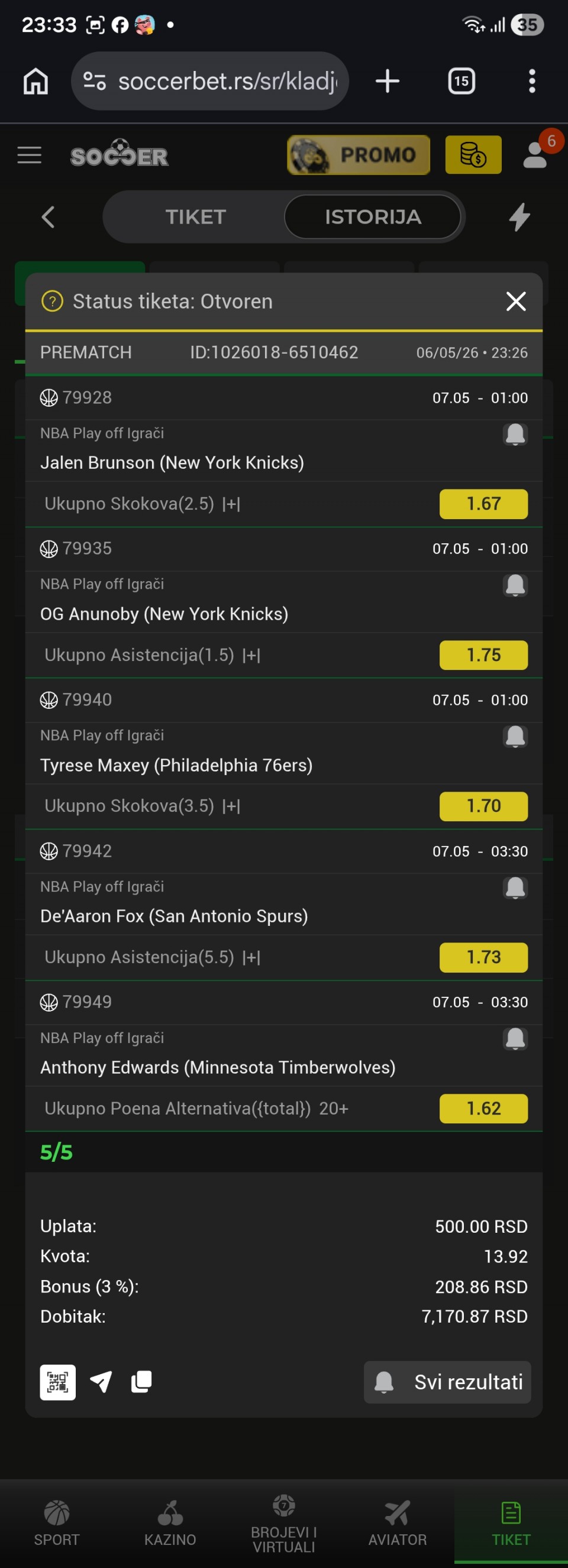This screenshot has height=1568, width=568.
Task: Share ticket via the paper plane icon
Action: coord(101,1382)
